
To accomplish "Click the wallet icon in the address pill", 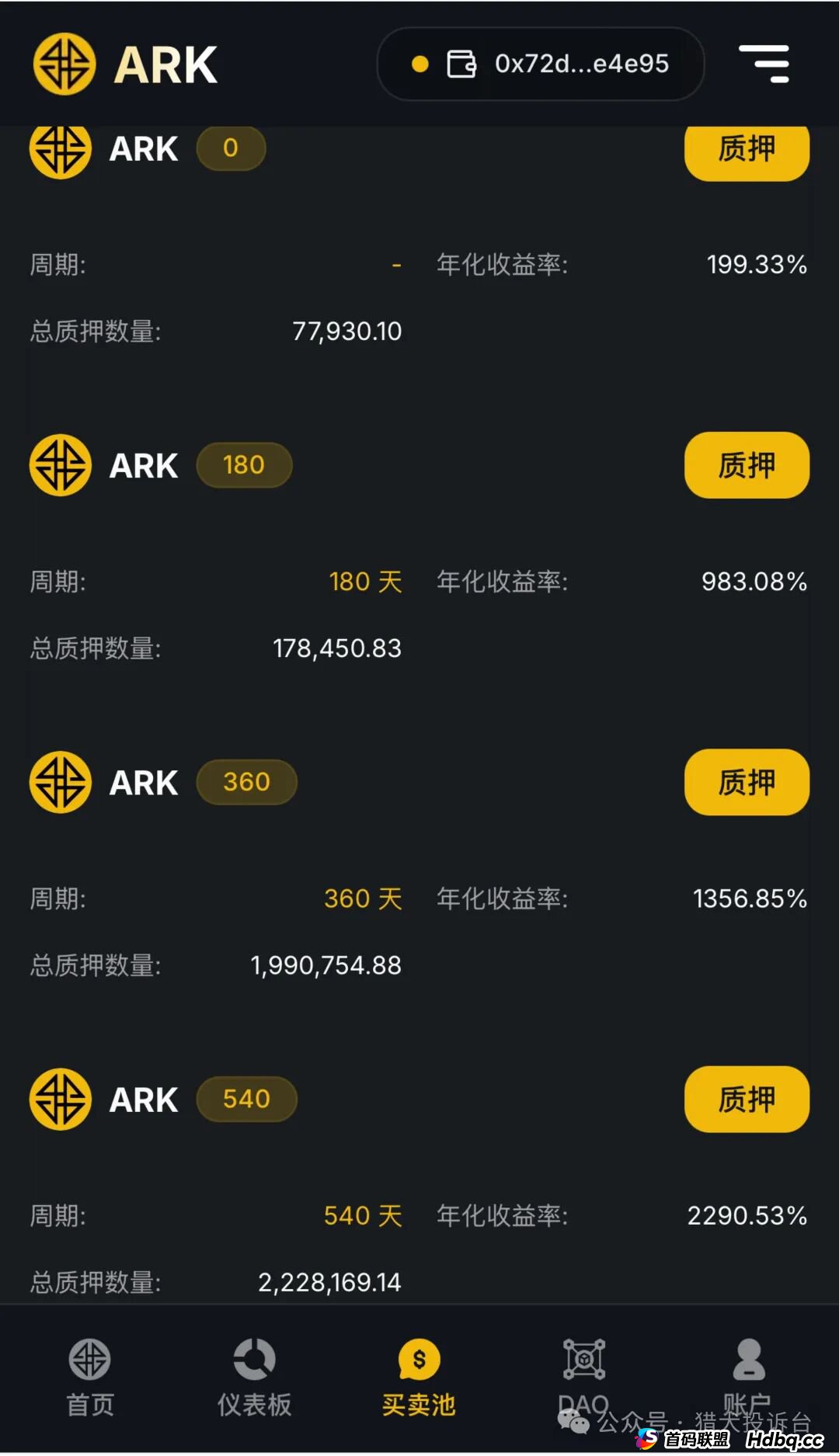I will click(463, 64).
